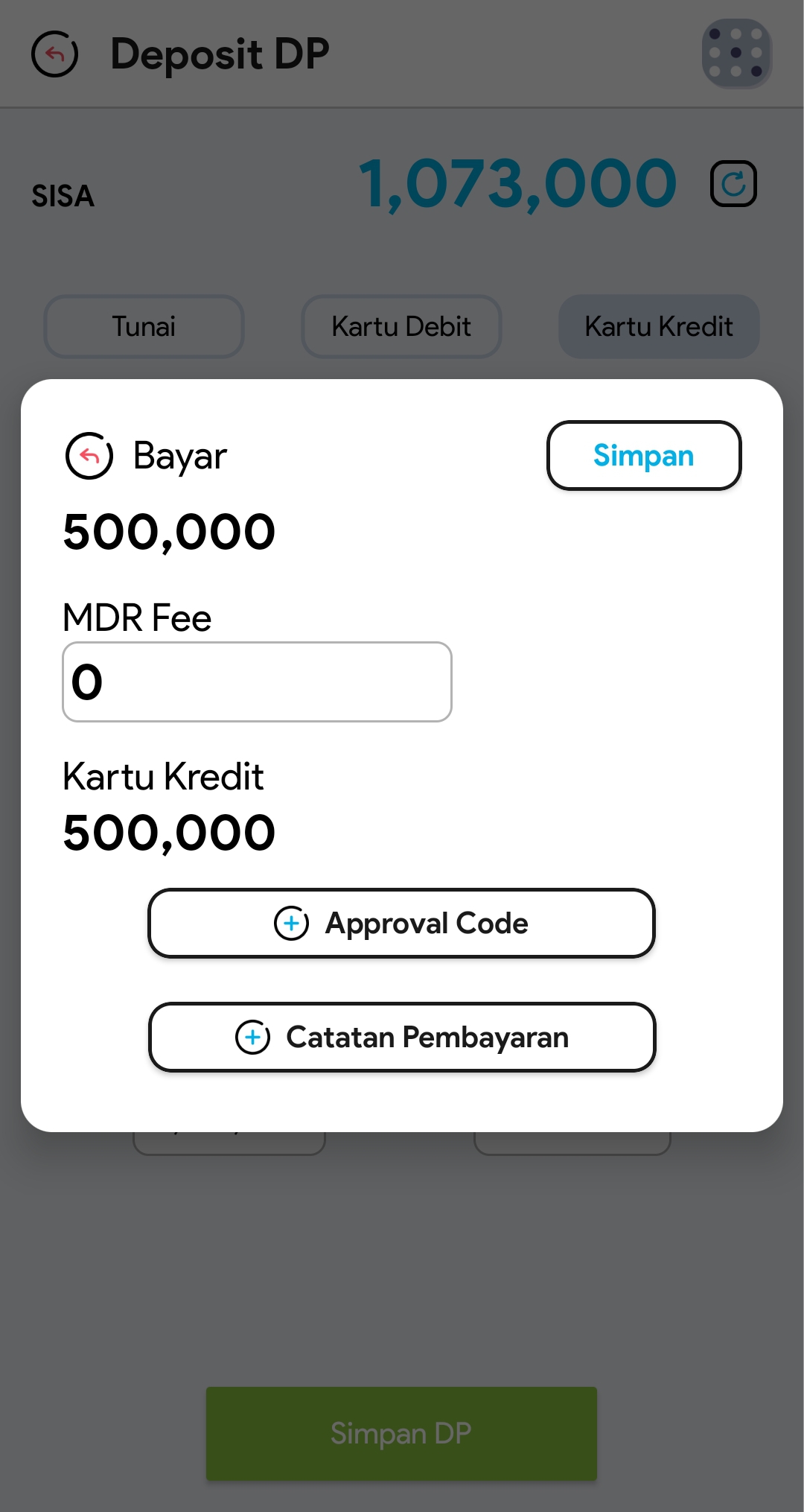The image size is (804, 1512).
Task: Select Kartu Debit payment method
Action: (x=401, y=326)
